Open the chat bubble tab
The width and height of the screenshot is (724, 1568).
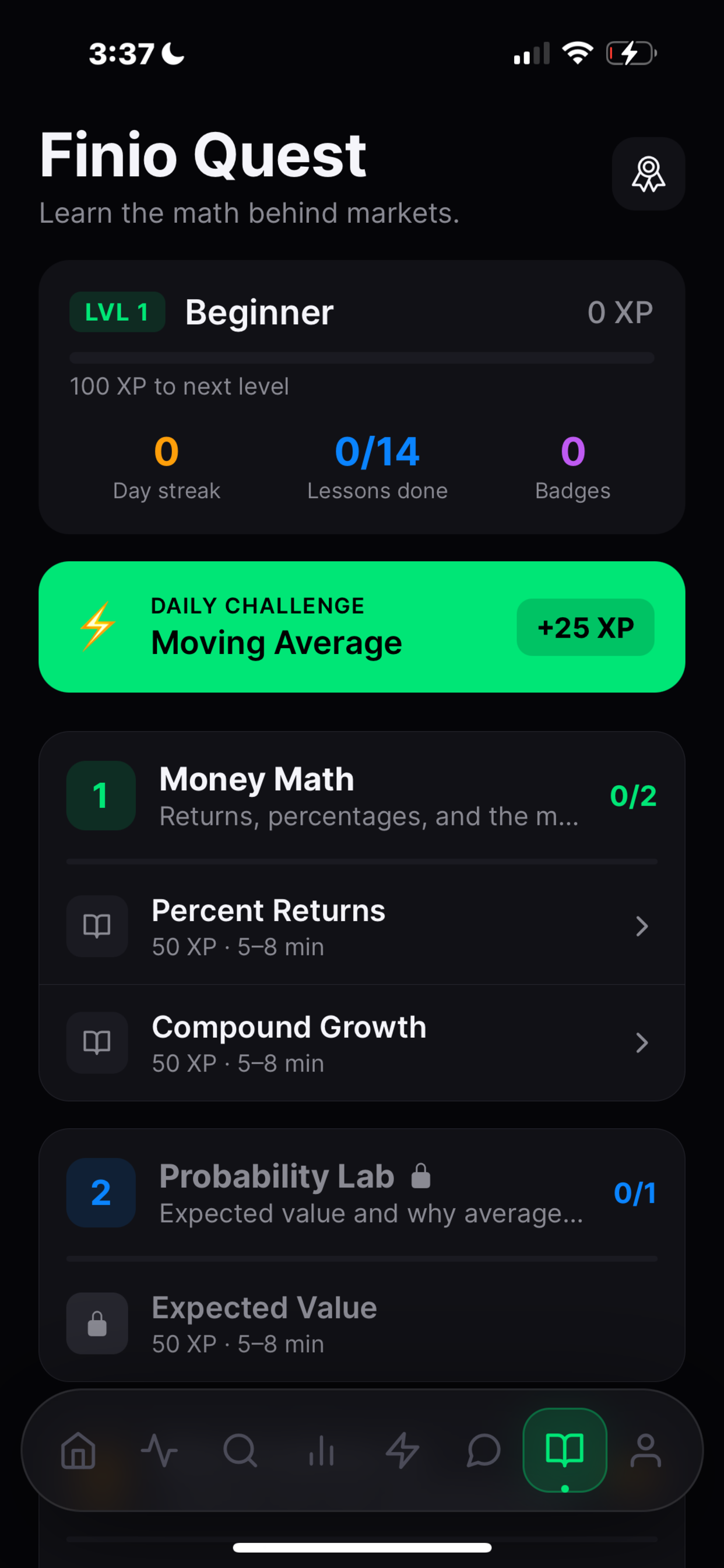point(484,1450)
